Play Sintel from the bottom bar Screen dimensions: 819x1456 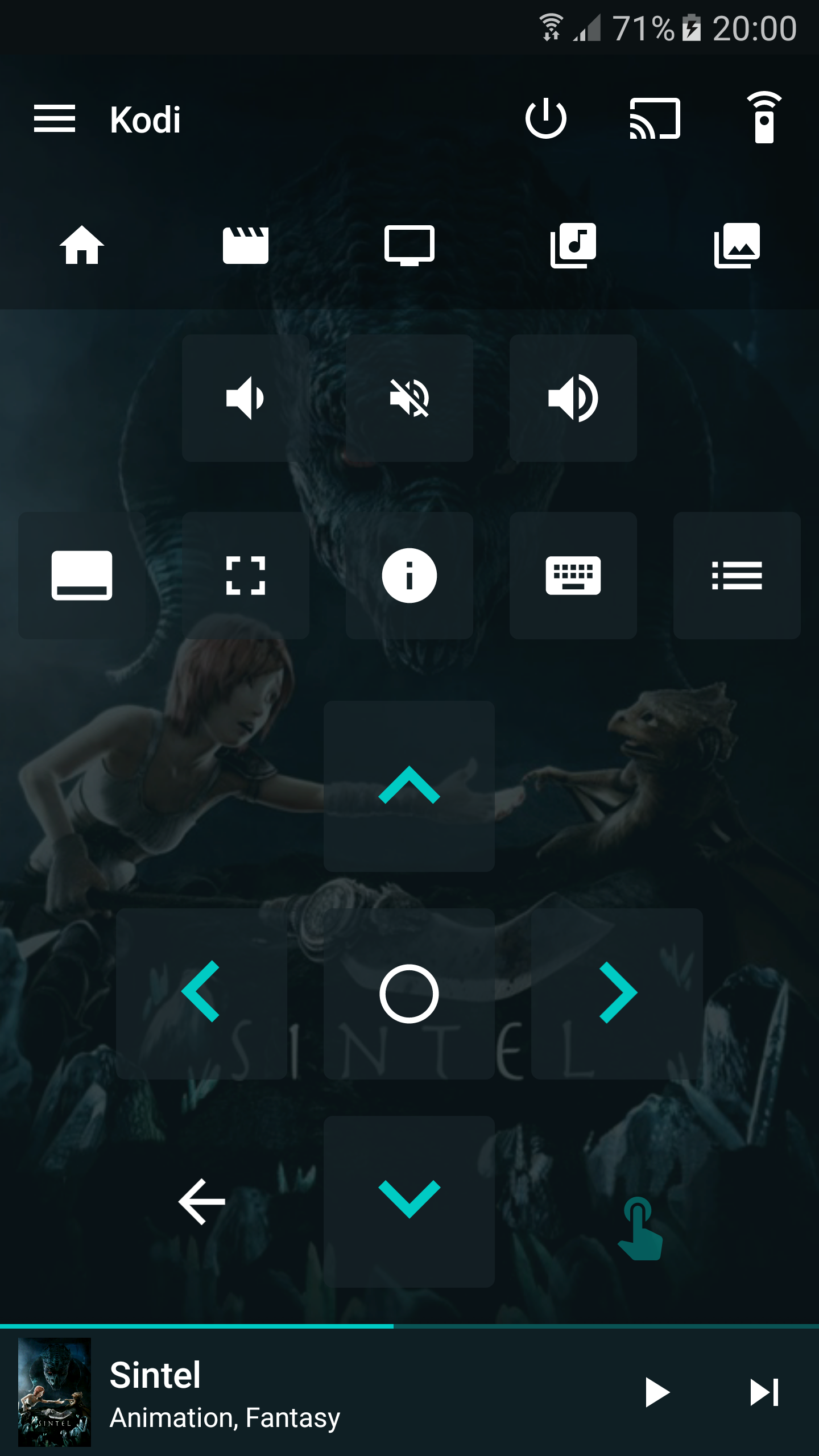657,1392
